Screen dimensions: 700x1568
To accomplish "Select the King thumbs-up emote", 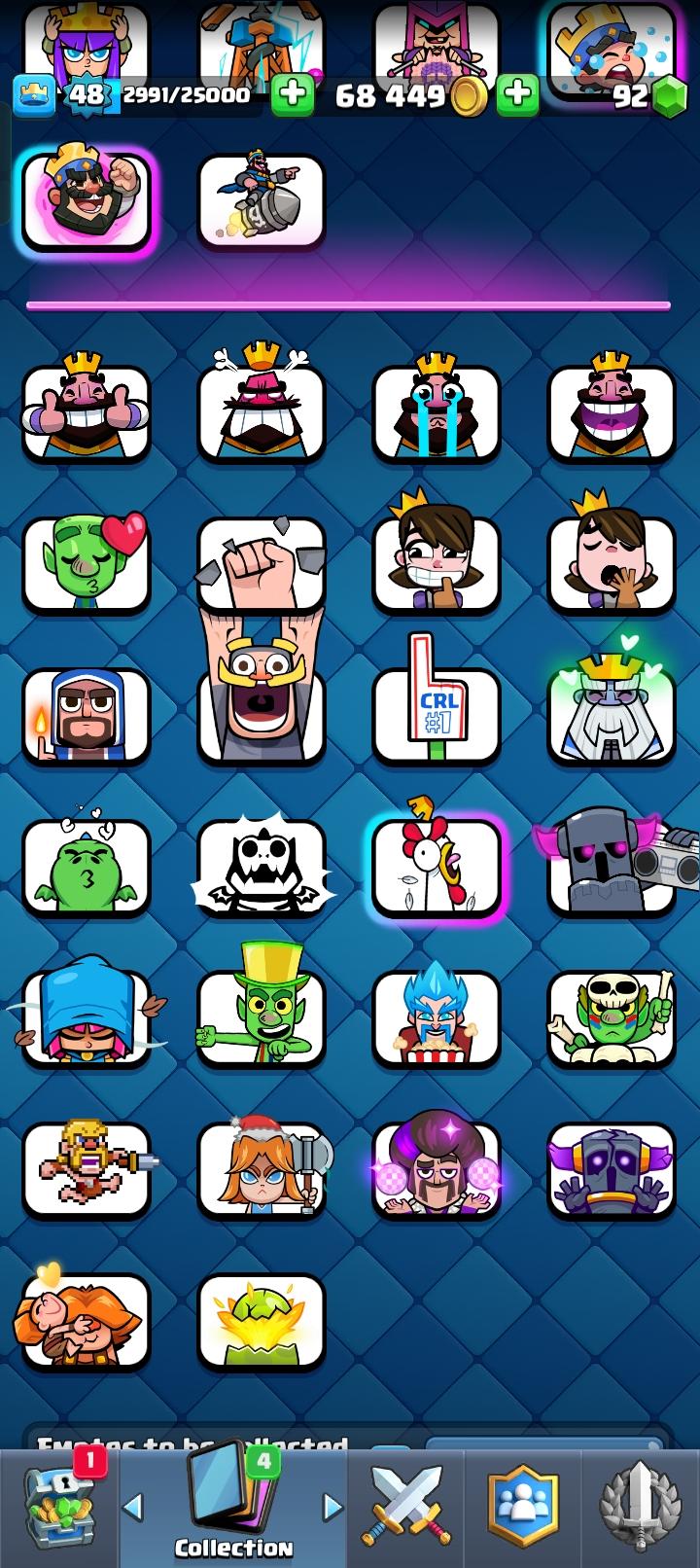I will coord(87,412).
